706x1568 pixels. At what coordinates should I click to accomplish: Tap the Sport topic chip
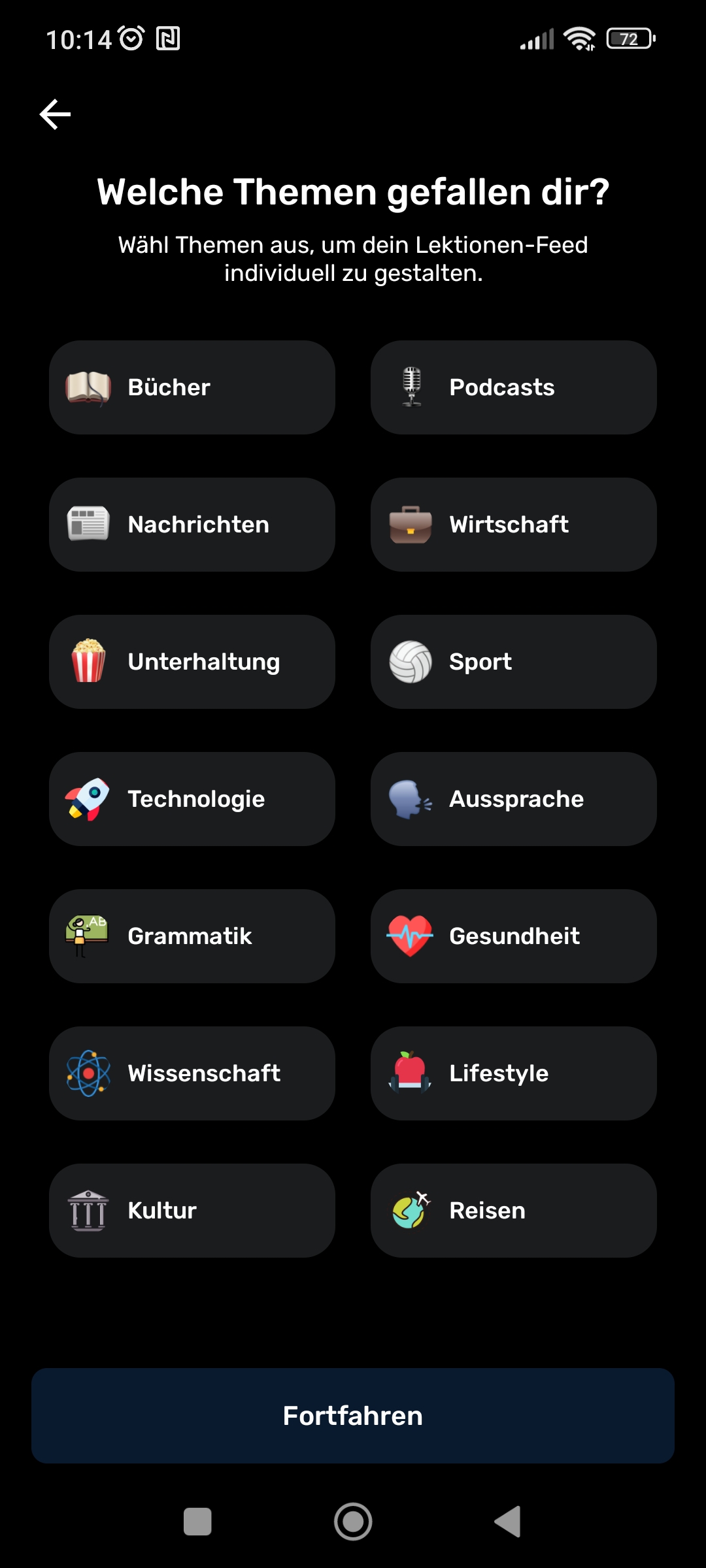(513, 662)
